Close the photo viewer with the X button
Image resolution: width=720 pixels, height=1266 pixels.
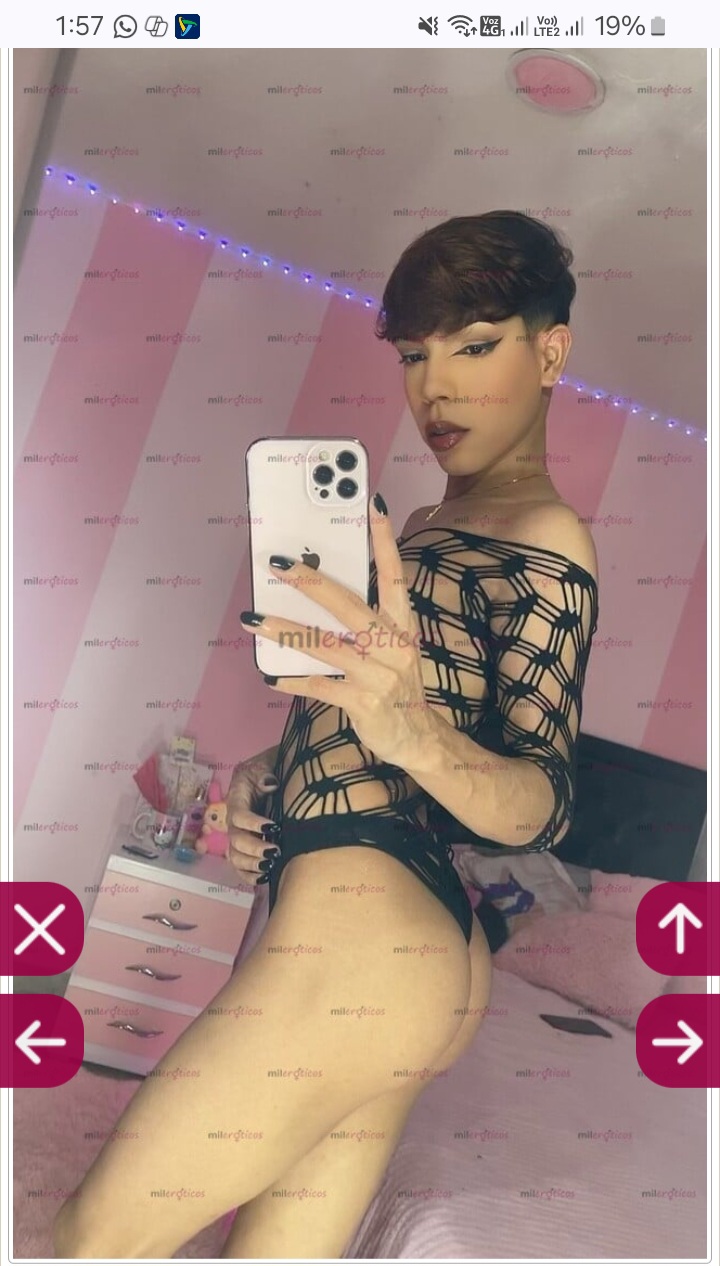tap(40, 929)
